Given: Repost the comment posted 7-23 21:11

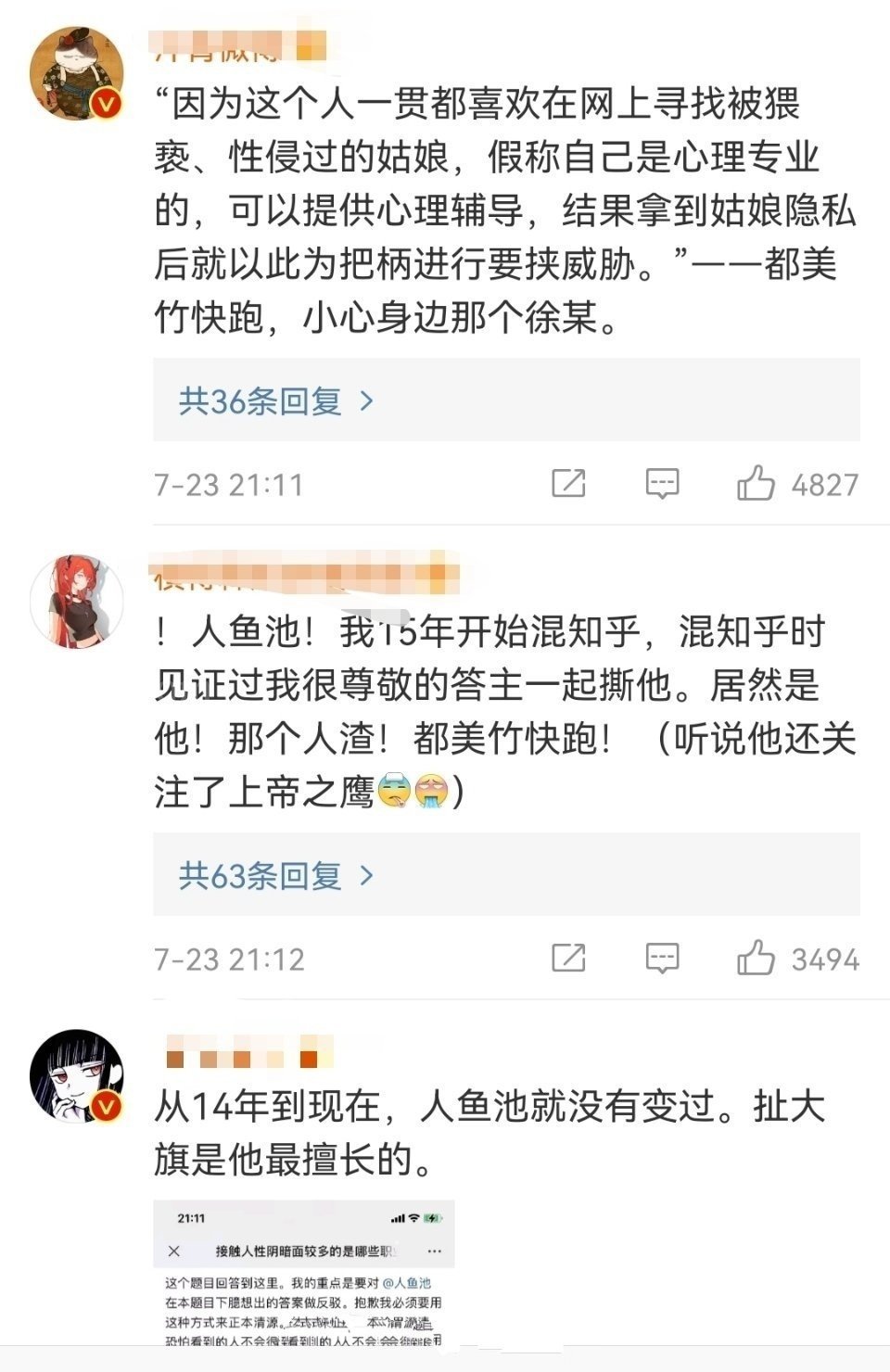Looking at the screenshot, I should tap(568, 484).
